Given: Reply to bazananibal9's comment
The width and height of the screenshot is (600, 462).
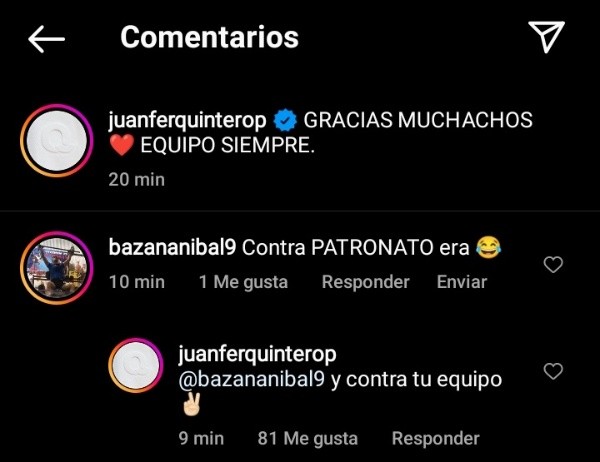Looking at the screenshot, I should [x=365, y=282].
